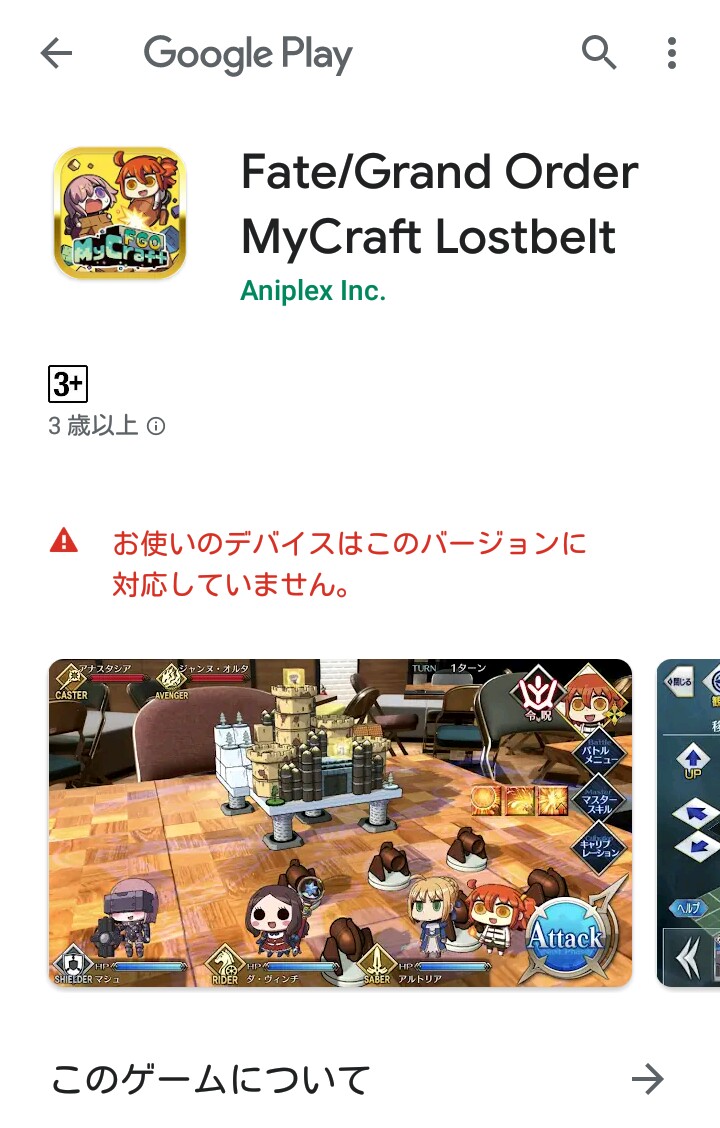720x1128 pixels.
Task: Go back using the arrow icon
Action: (56, 54)
